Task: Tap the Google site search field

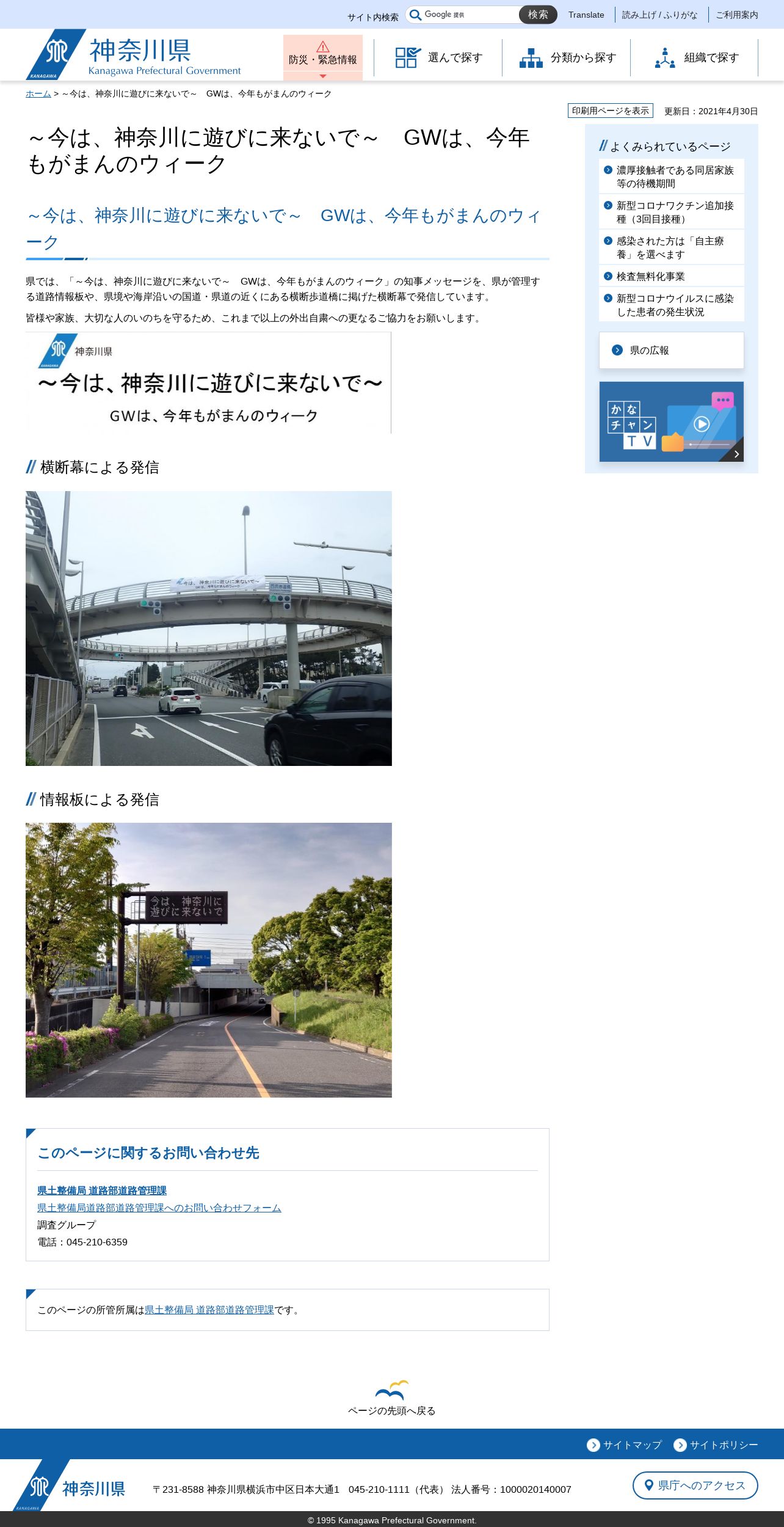Action: [x=462, y=15]
